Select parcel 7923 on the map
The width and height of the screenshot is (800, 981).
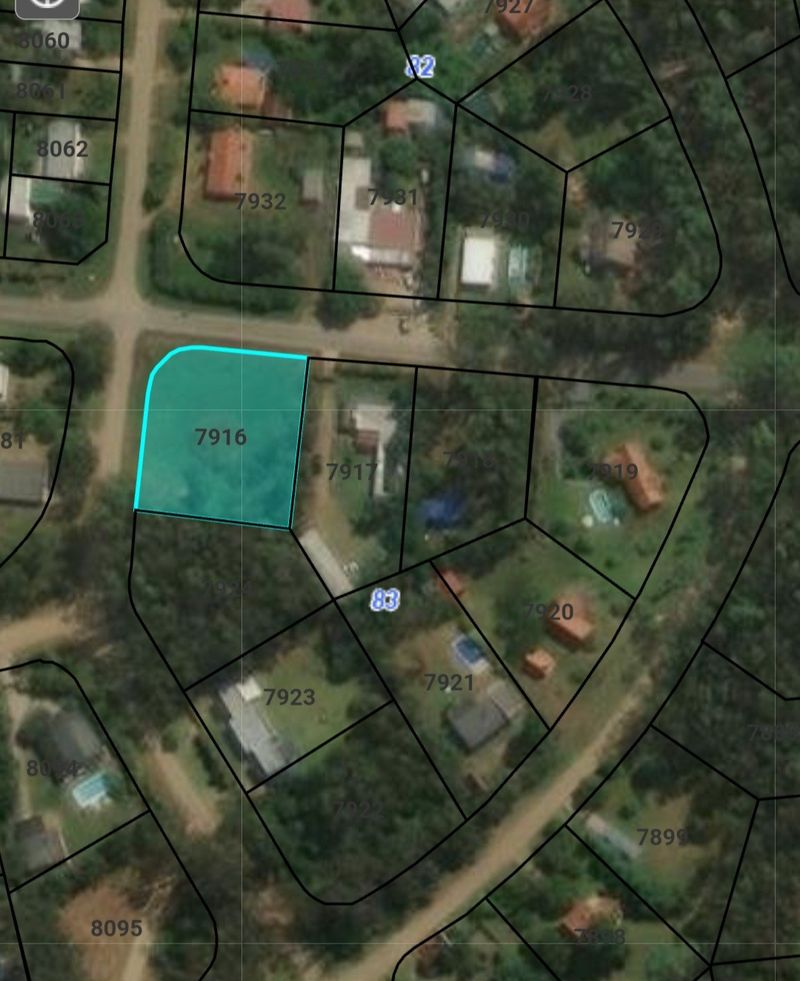289,697
